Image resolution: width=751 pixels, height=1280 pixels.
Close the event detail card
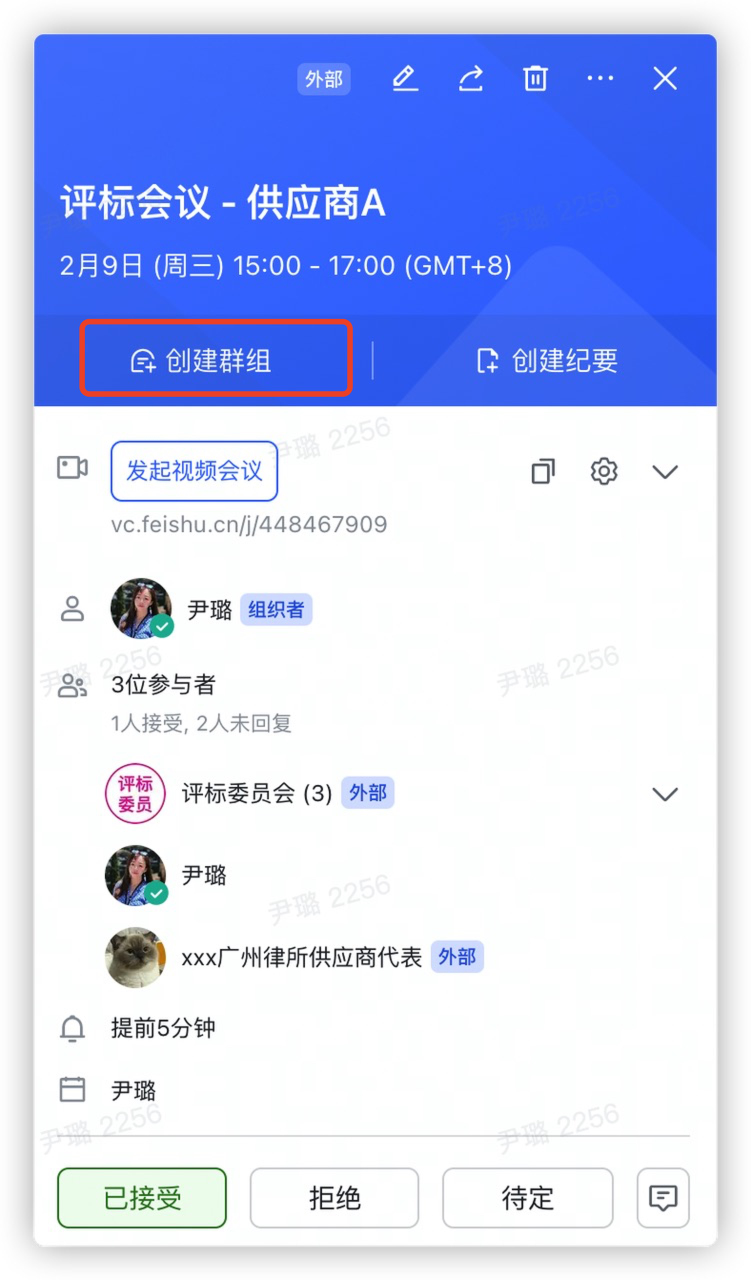point(665,79)
